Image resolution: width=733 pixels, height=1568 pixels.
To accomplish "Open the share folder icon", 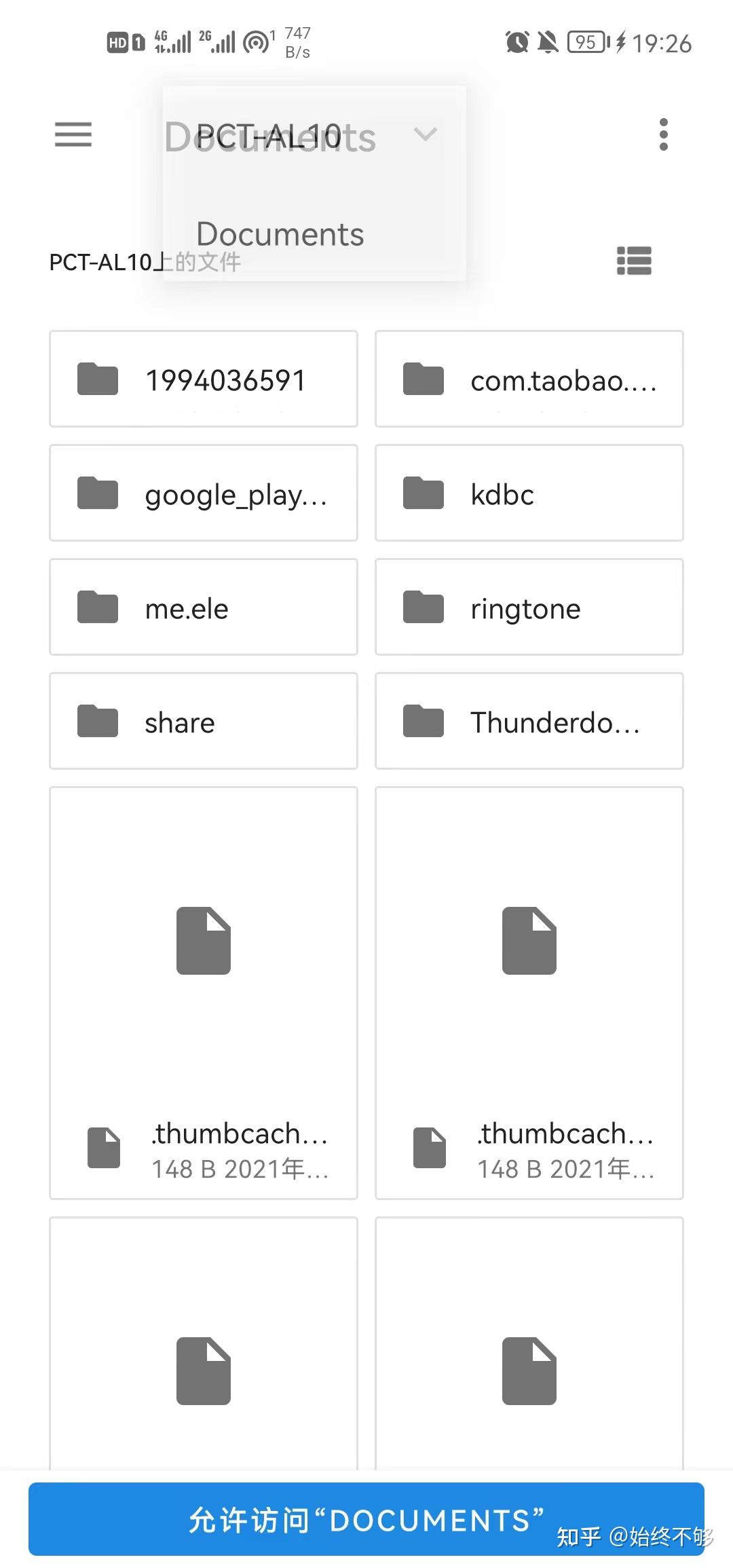I will [x=96, y=721].
